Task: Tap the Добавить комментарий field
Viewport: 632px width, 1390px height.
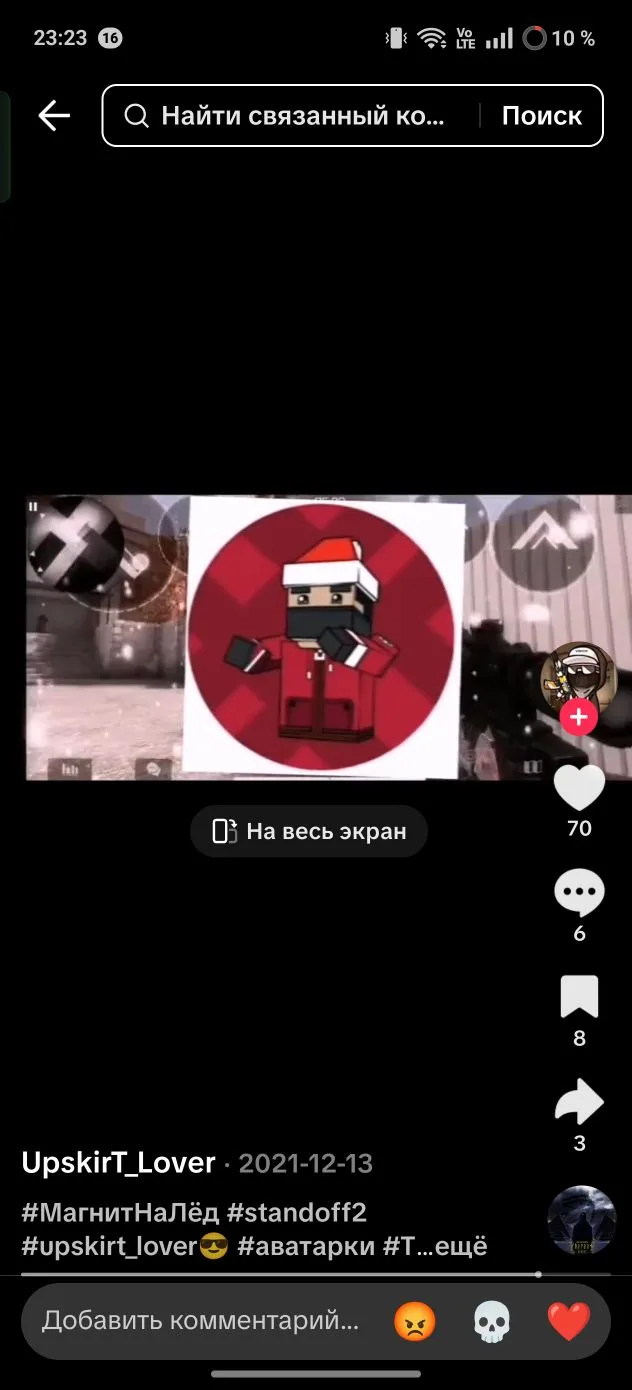Action: click(200, 1321)
